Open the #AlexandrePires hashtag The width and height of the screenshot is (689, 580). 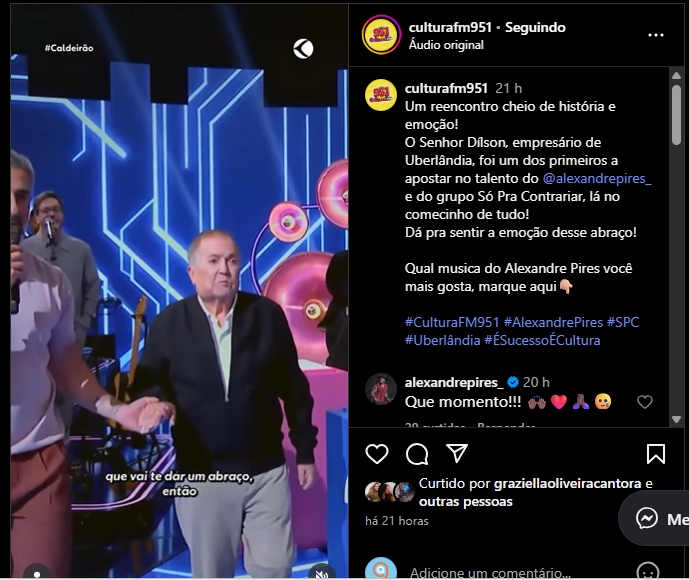point(553,322)
